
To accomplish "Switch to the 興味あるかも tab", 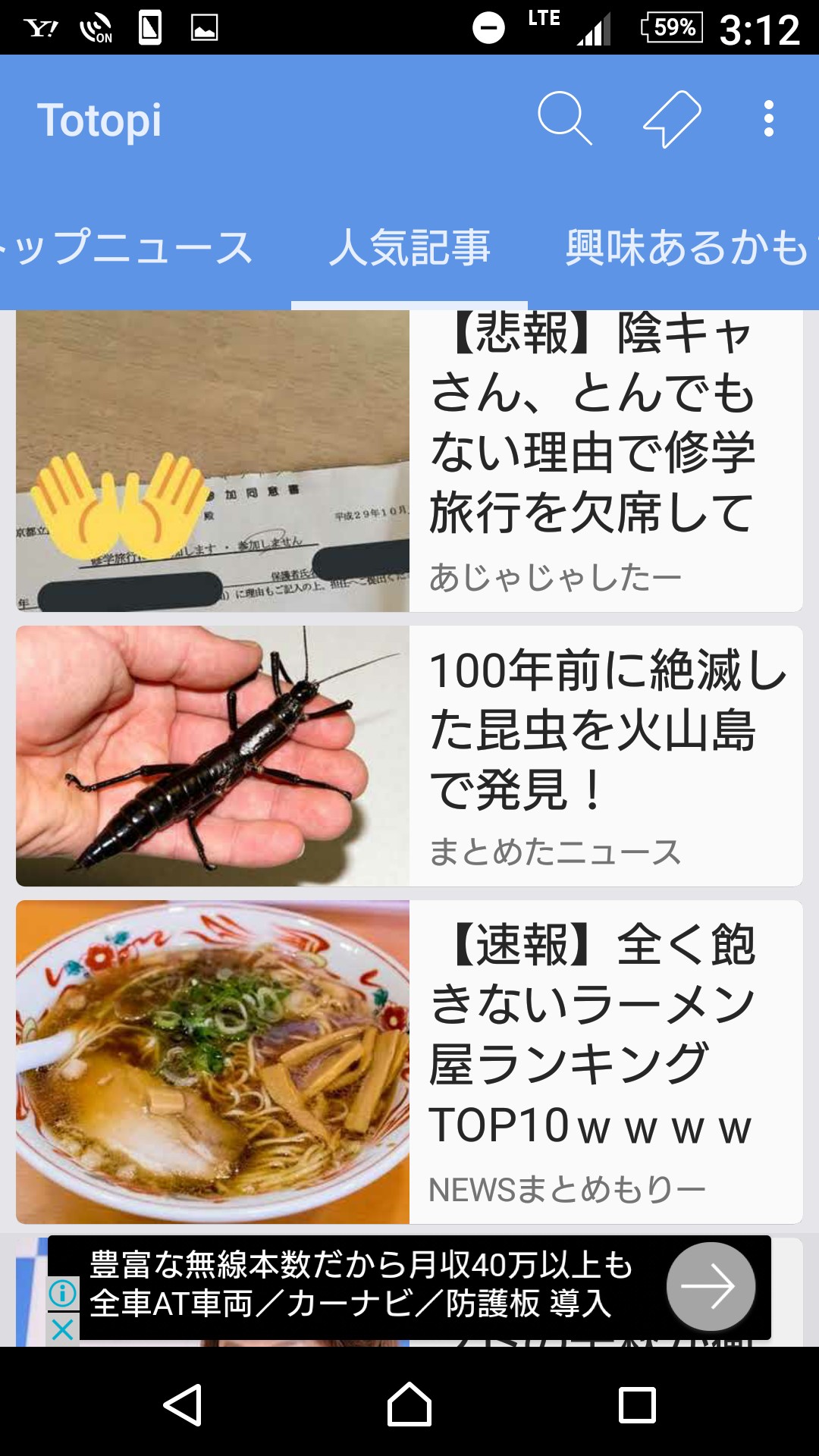I will (686, 248).
